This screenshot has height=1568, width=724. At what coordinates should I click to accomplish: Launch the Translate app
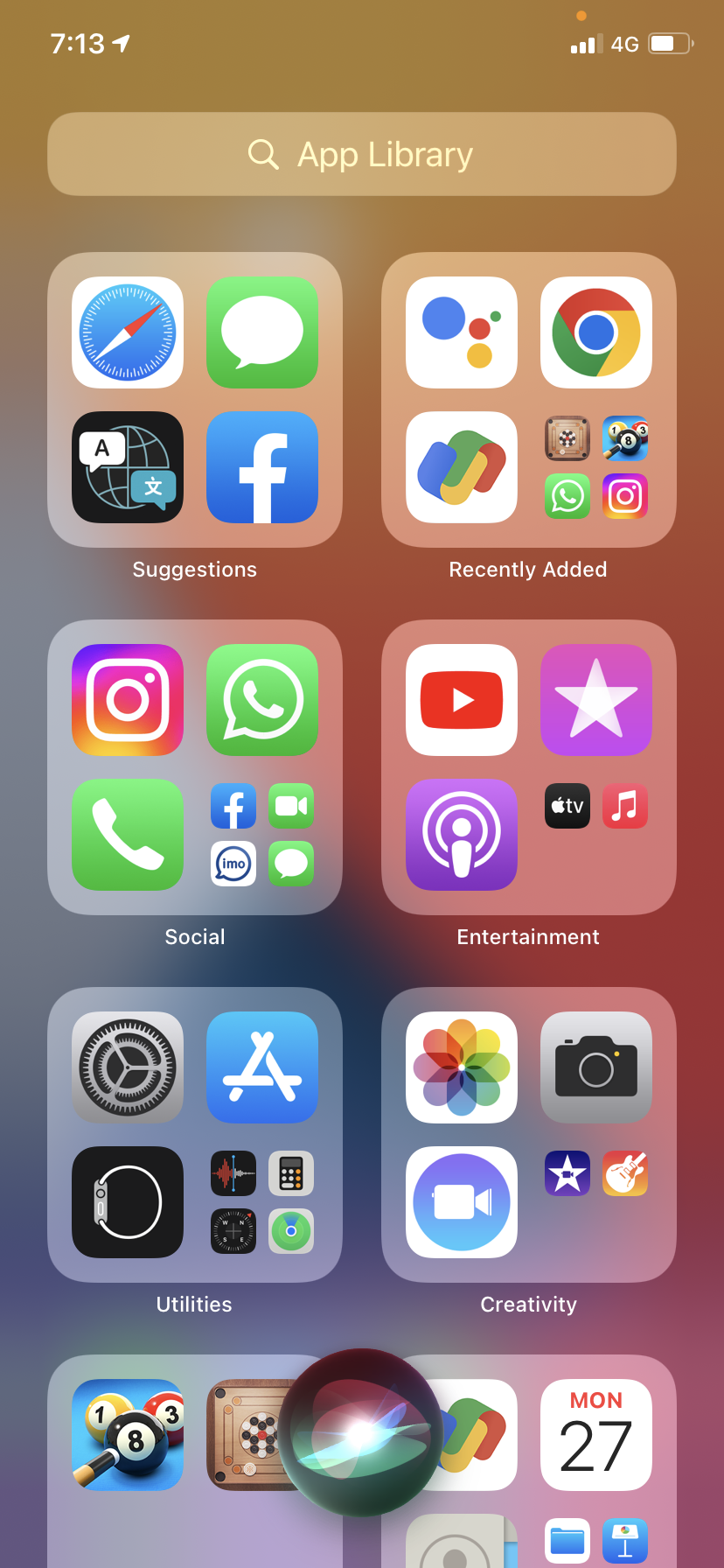tap(128, 467)
